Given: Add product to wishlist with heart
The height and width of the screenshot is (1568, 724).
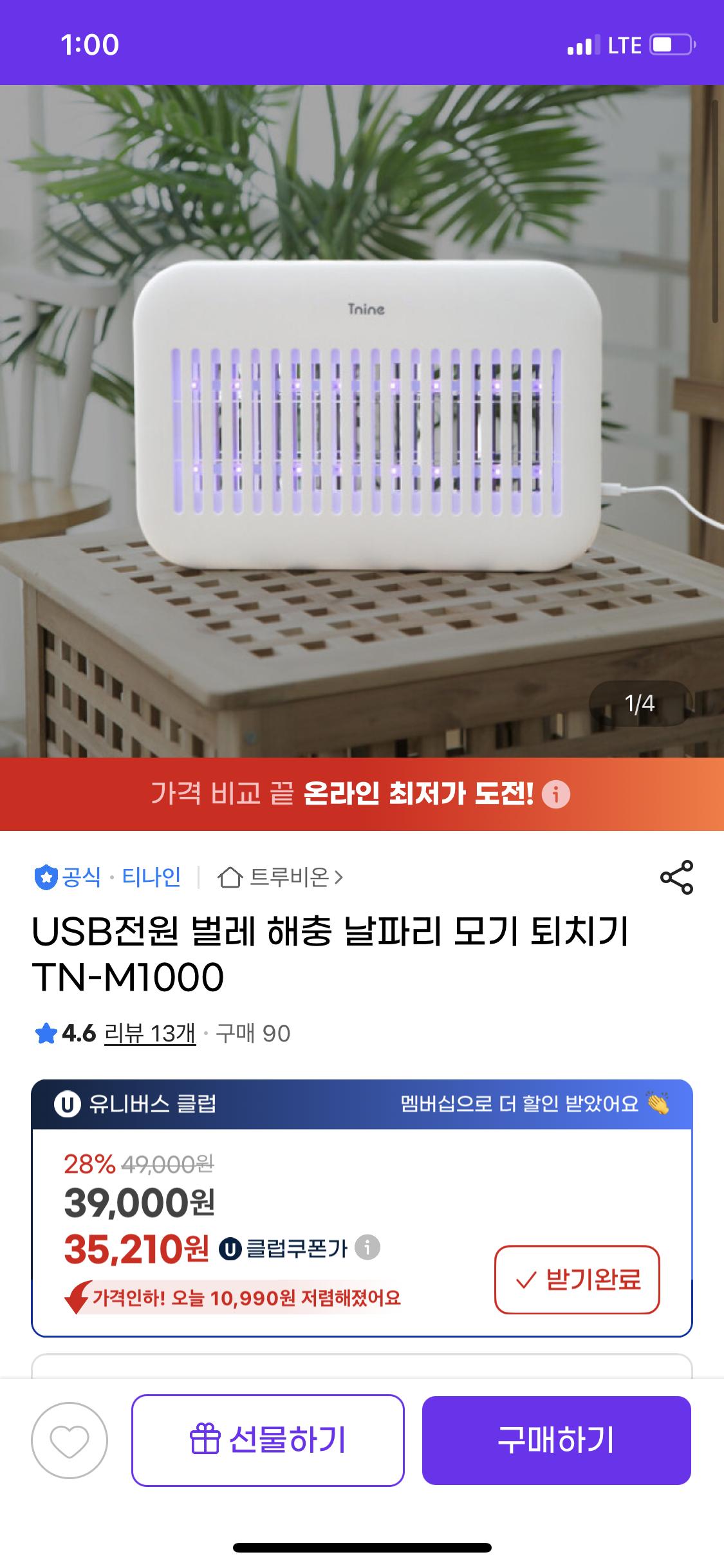Looking at the screenshot, I should 70,1441.
